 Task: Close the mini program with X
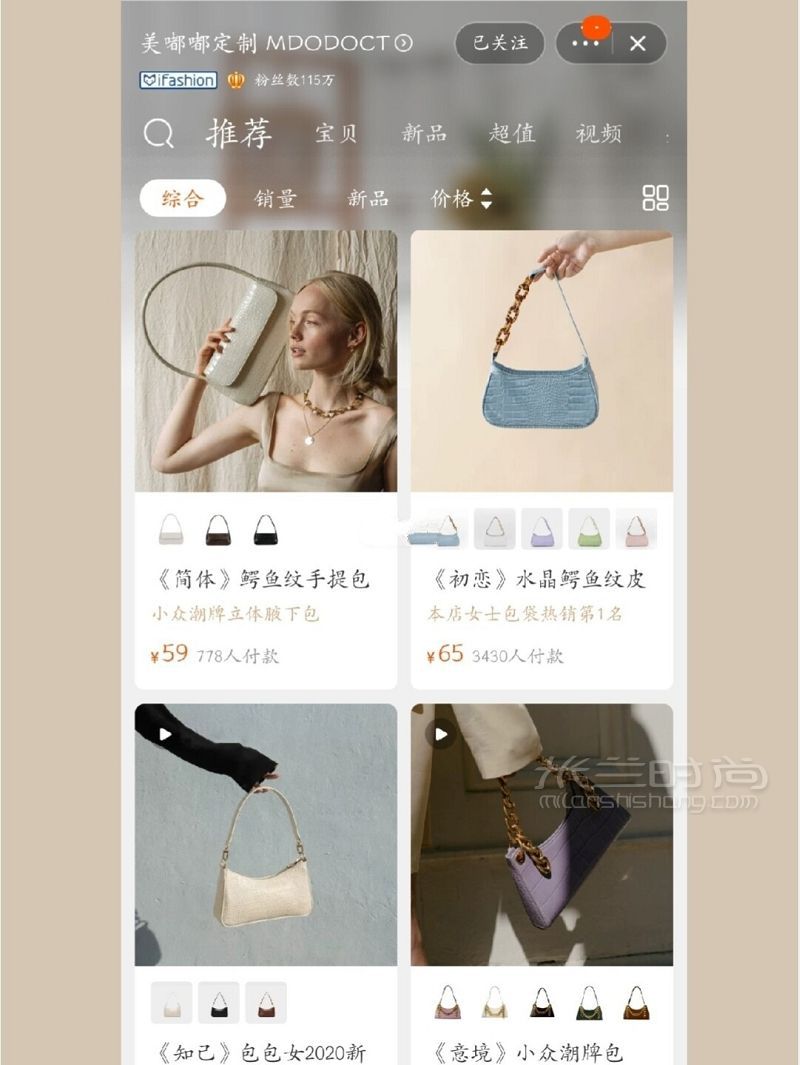(x=638, y=44)
